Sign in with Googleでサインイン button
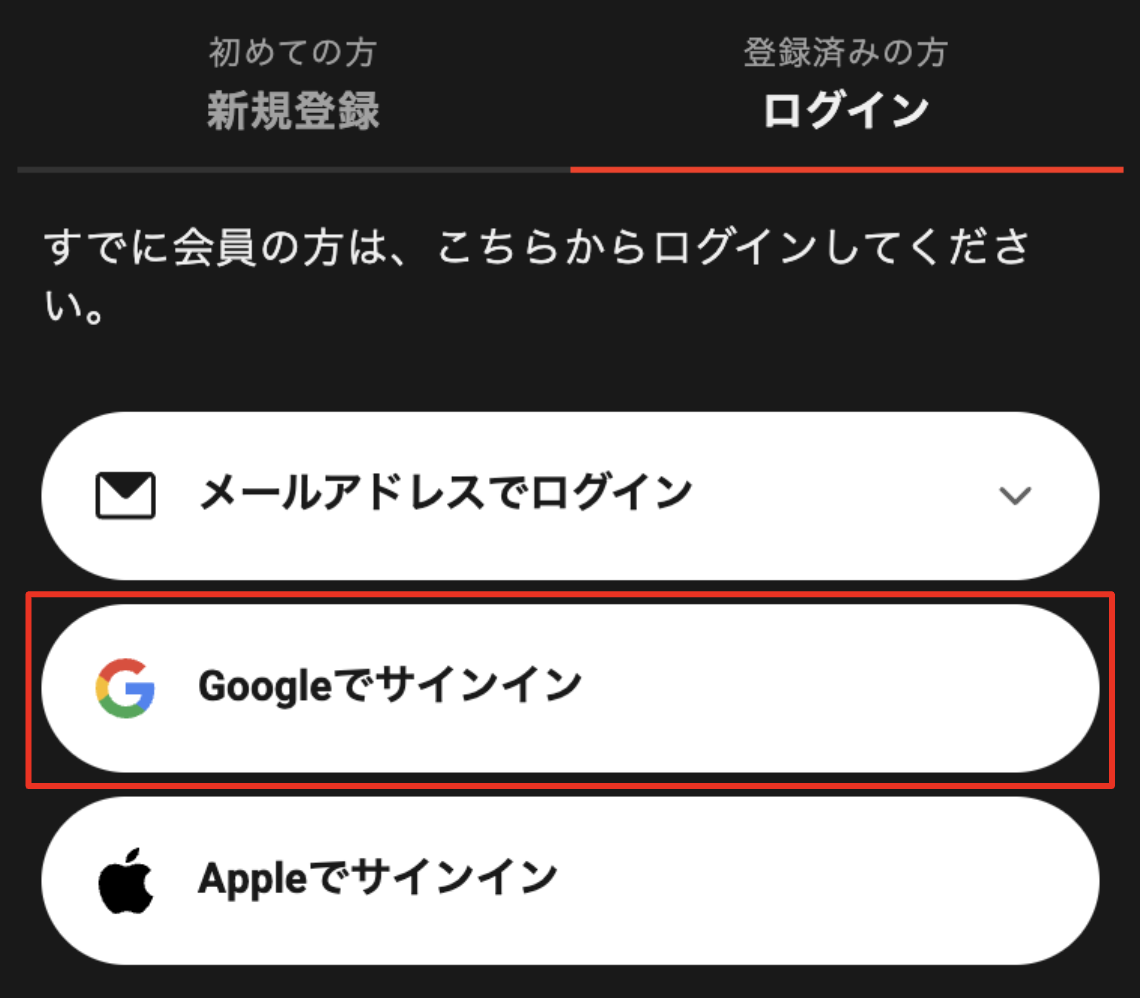The width and height of the screenshot is (1140, 998). tap(570, 687)
